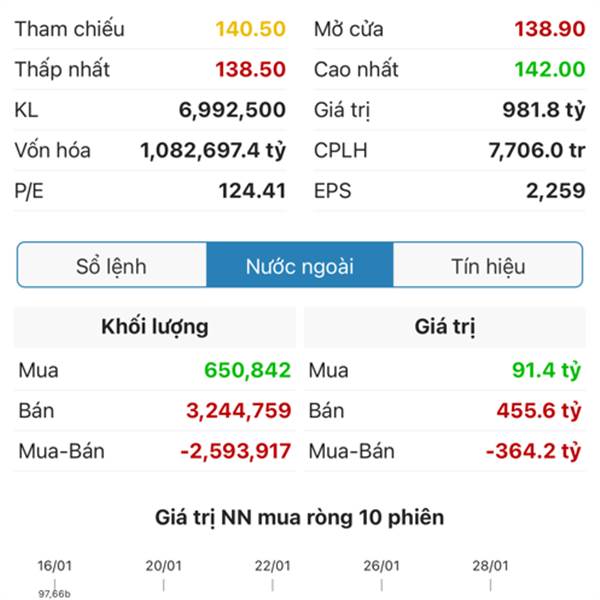Switch to the Sổ lệnh tab
The image size is (600, 600).
pyautogui.click(x=112, y=267)
